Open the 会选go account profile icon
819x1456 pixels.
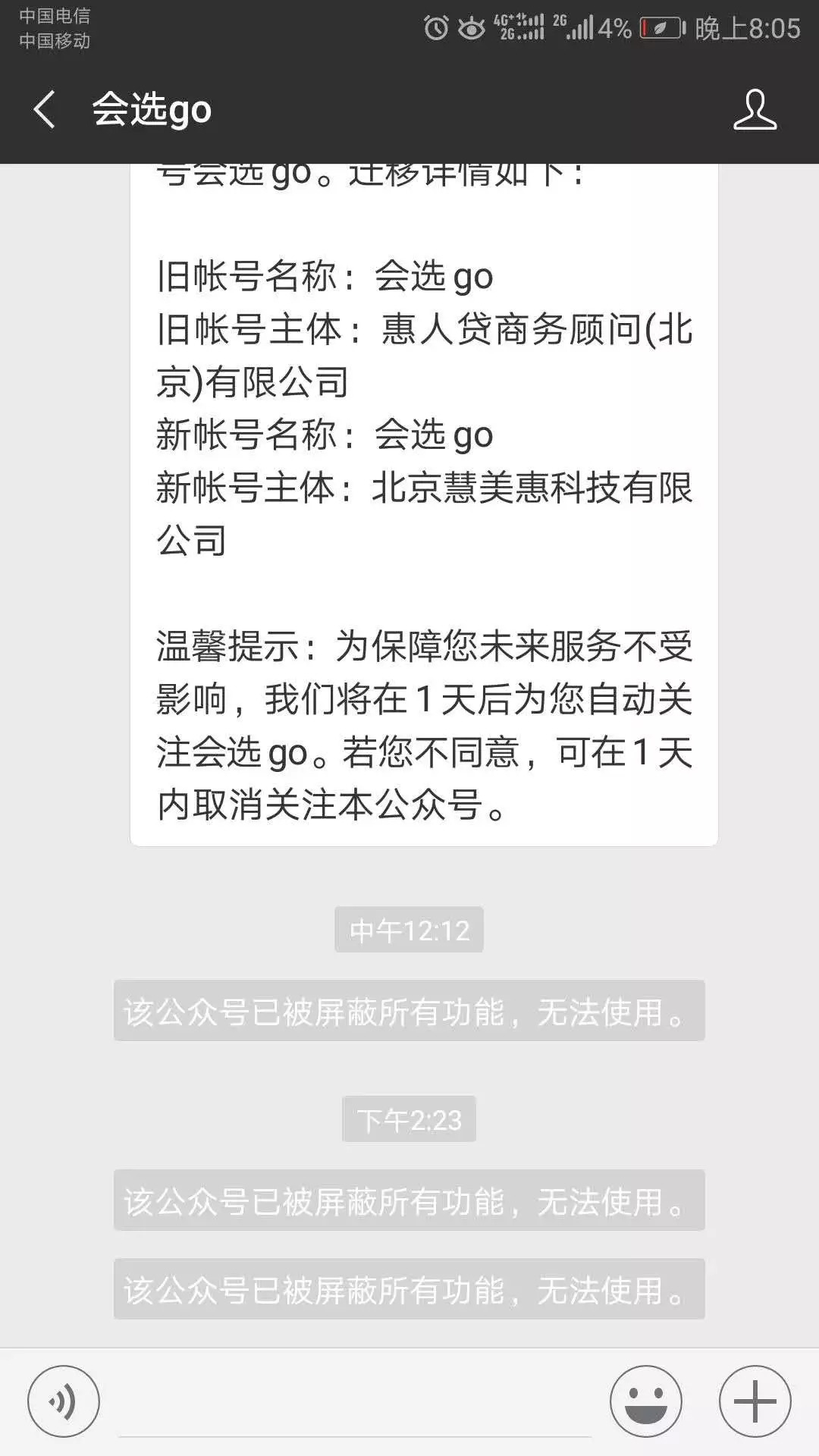755,110
